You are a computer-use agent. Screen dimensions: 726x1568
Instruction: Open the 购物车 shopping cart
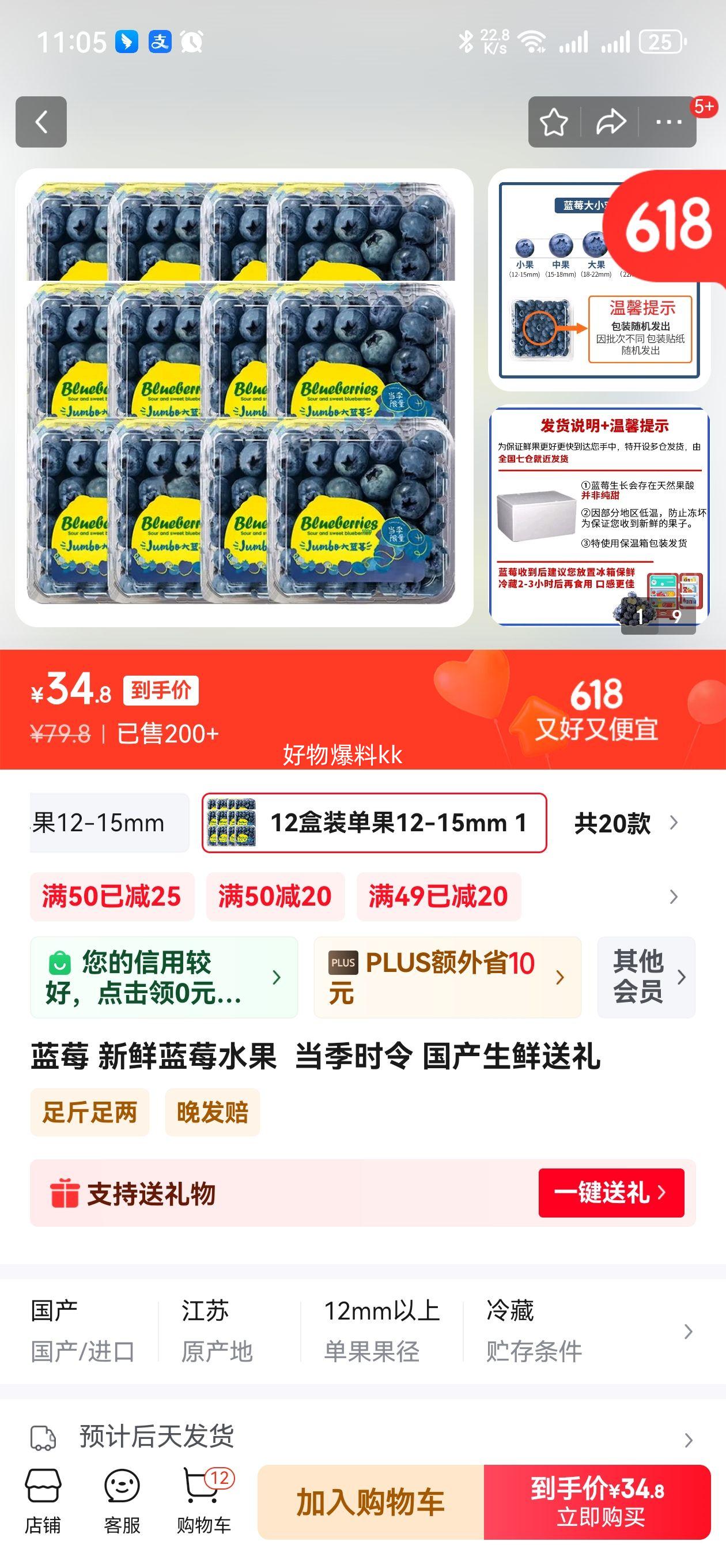point(203,1501)
